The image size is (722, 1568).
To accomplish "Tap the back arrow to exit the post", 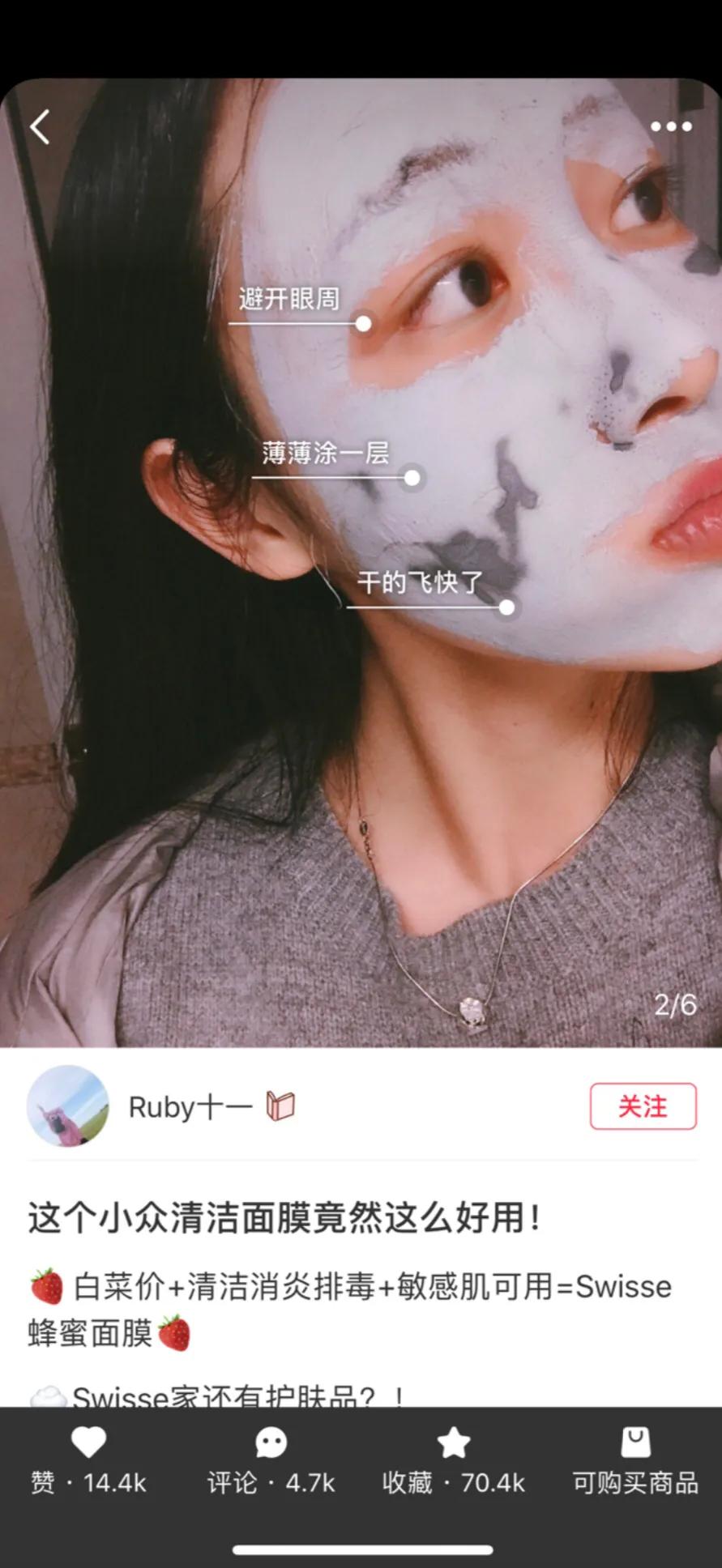I will coord(40,126).
